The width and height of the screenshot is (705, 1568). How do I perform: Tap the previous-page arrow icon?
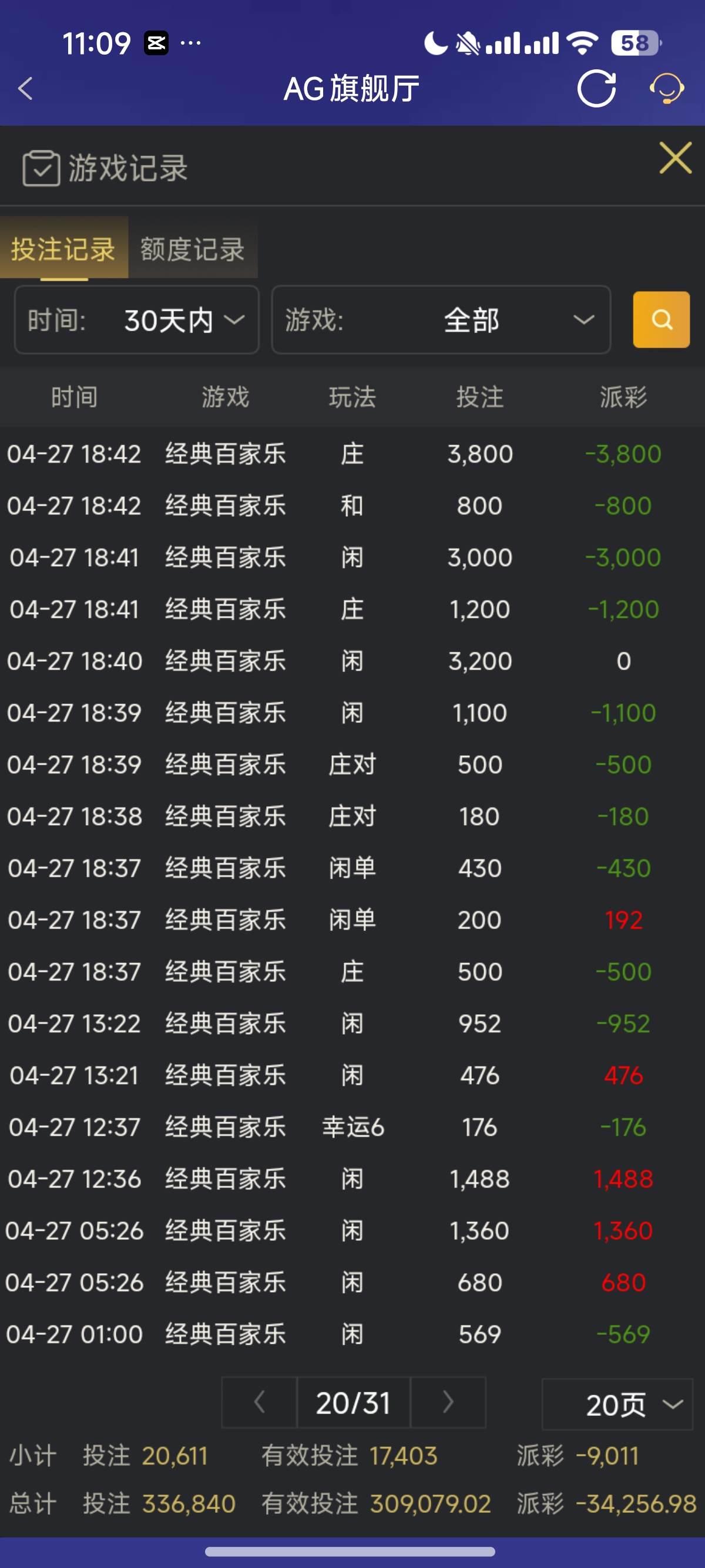(x=259, y=1403)
